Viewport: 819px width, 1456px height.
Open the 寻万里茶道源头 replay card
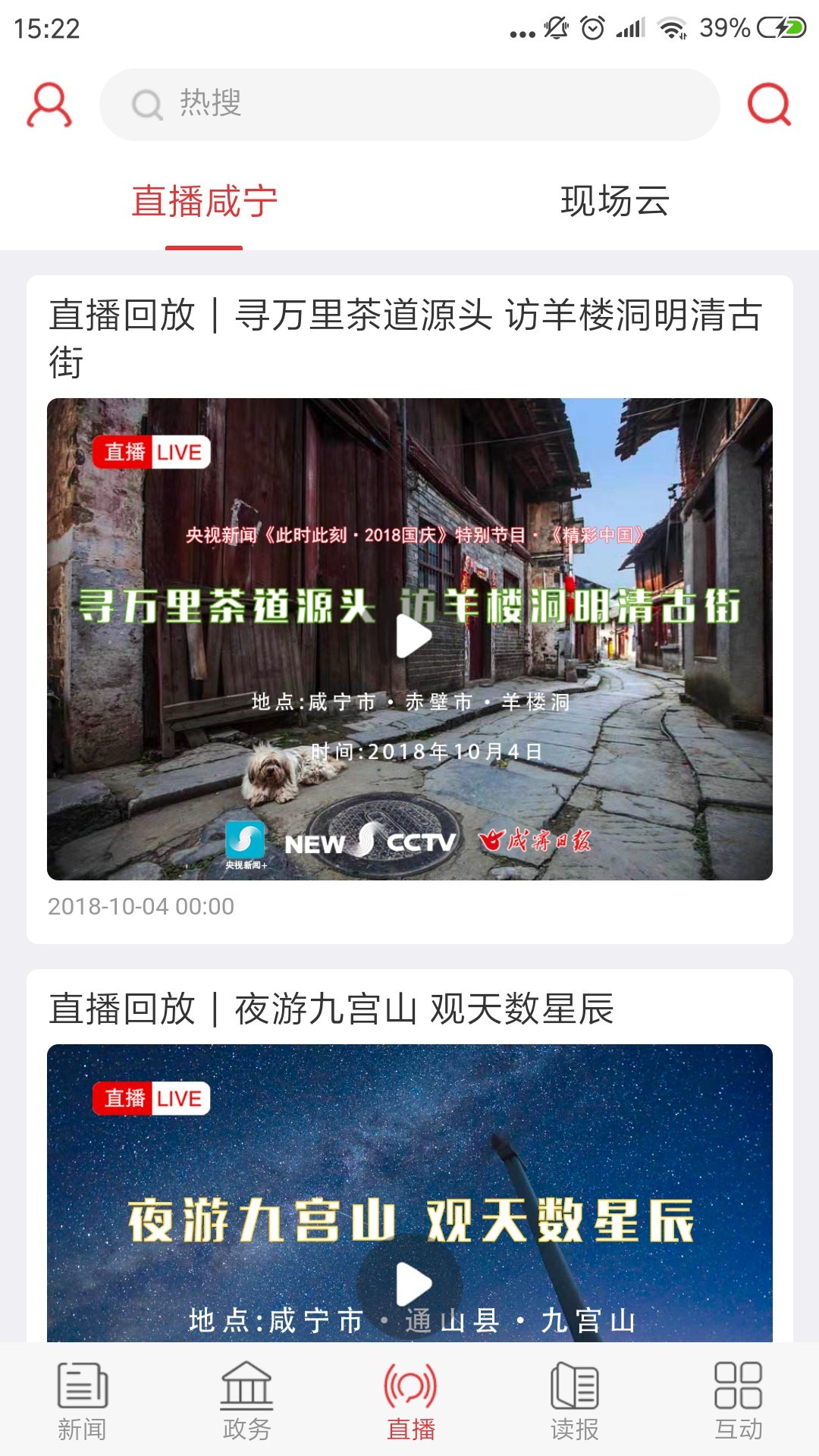click(406, 337)
